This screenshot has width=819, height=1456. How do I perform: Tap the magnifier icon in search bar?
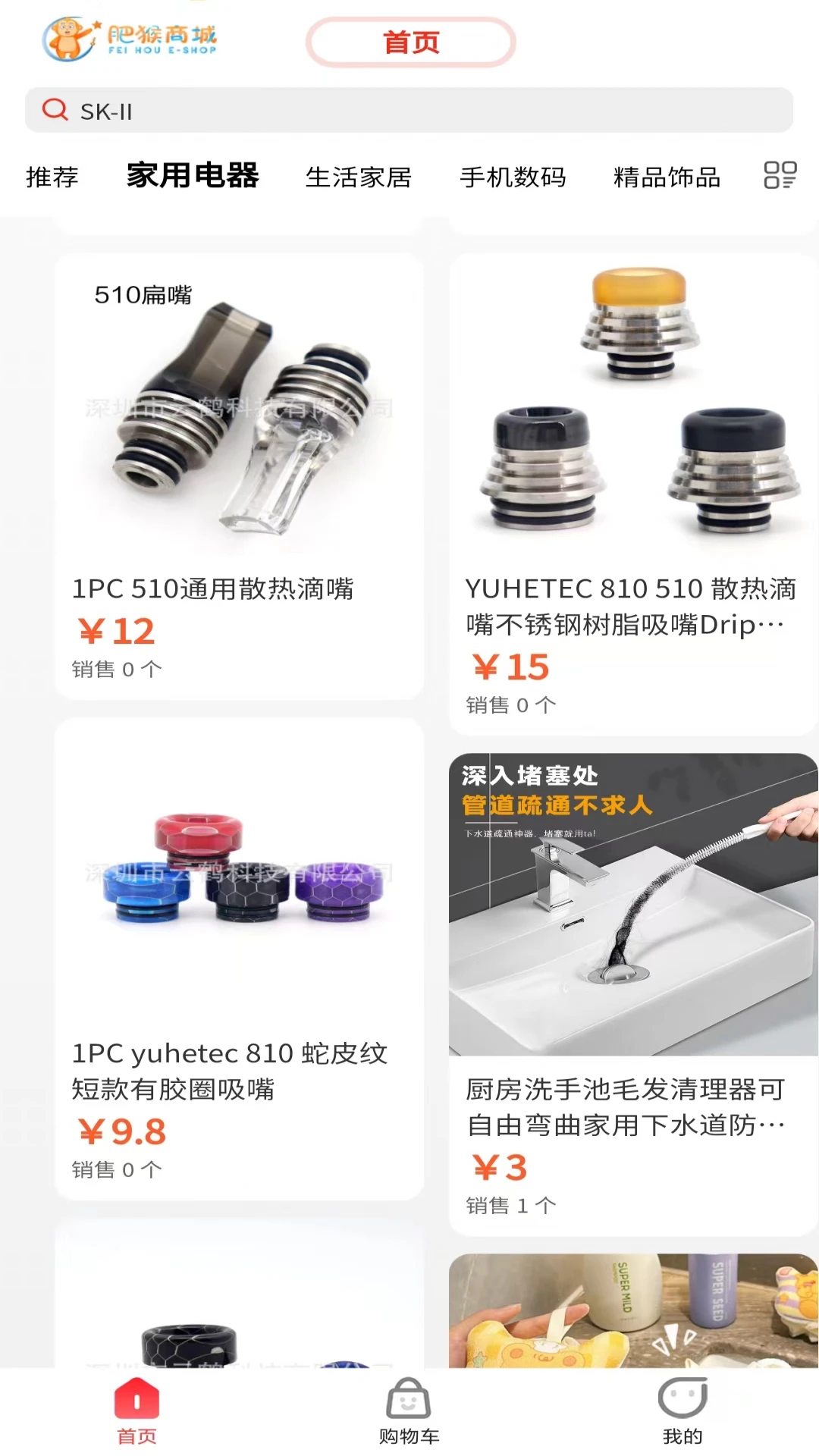(x=55, y=111)
